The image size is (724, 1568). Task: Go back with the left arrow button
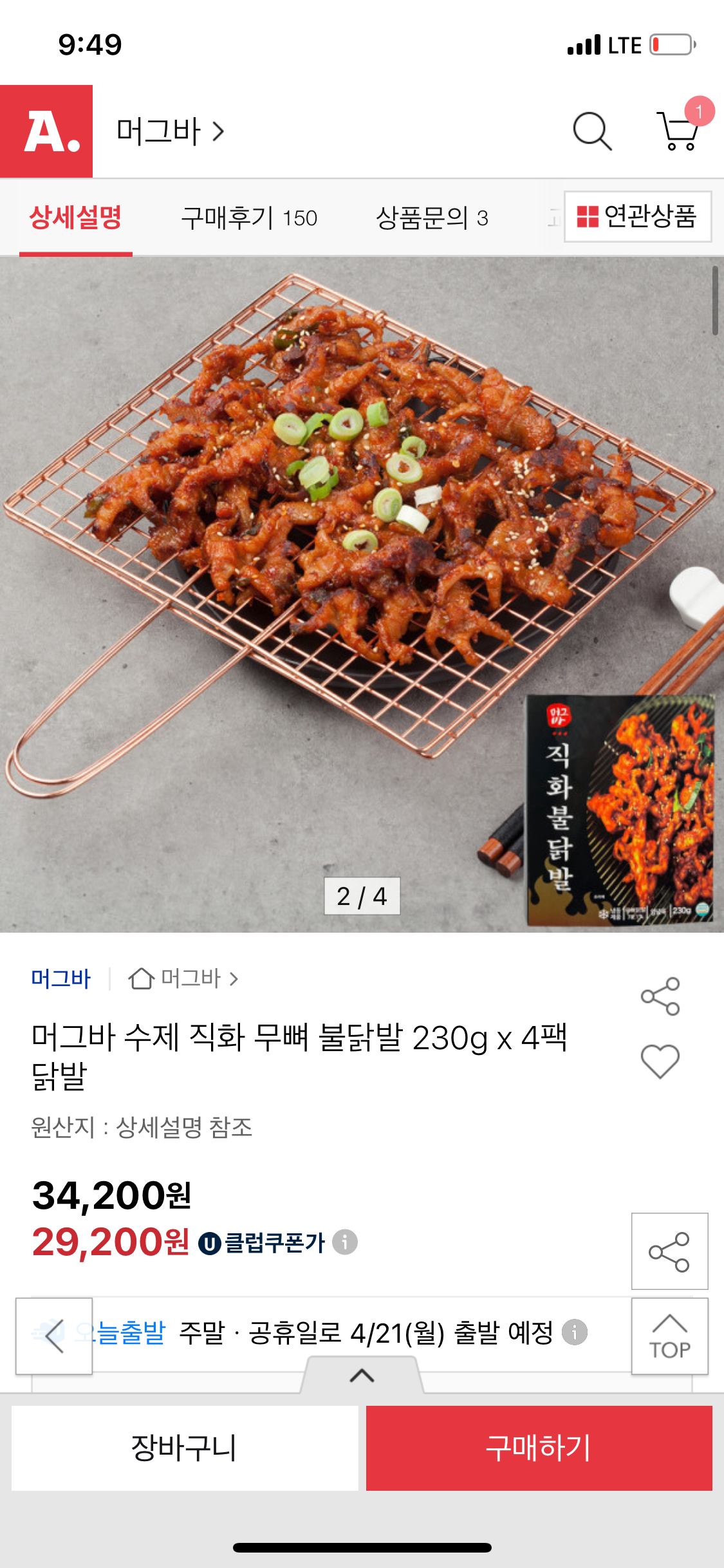[x=54, y=1336]
